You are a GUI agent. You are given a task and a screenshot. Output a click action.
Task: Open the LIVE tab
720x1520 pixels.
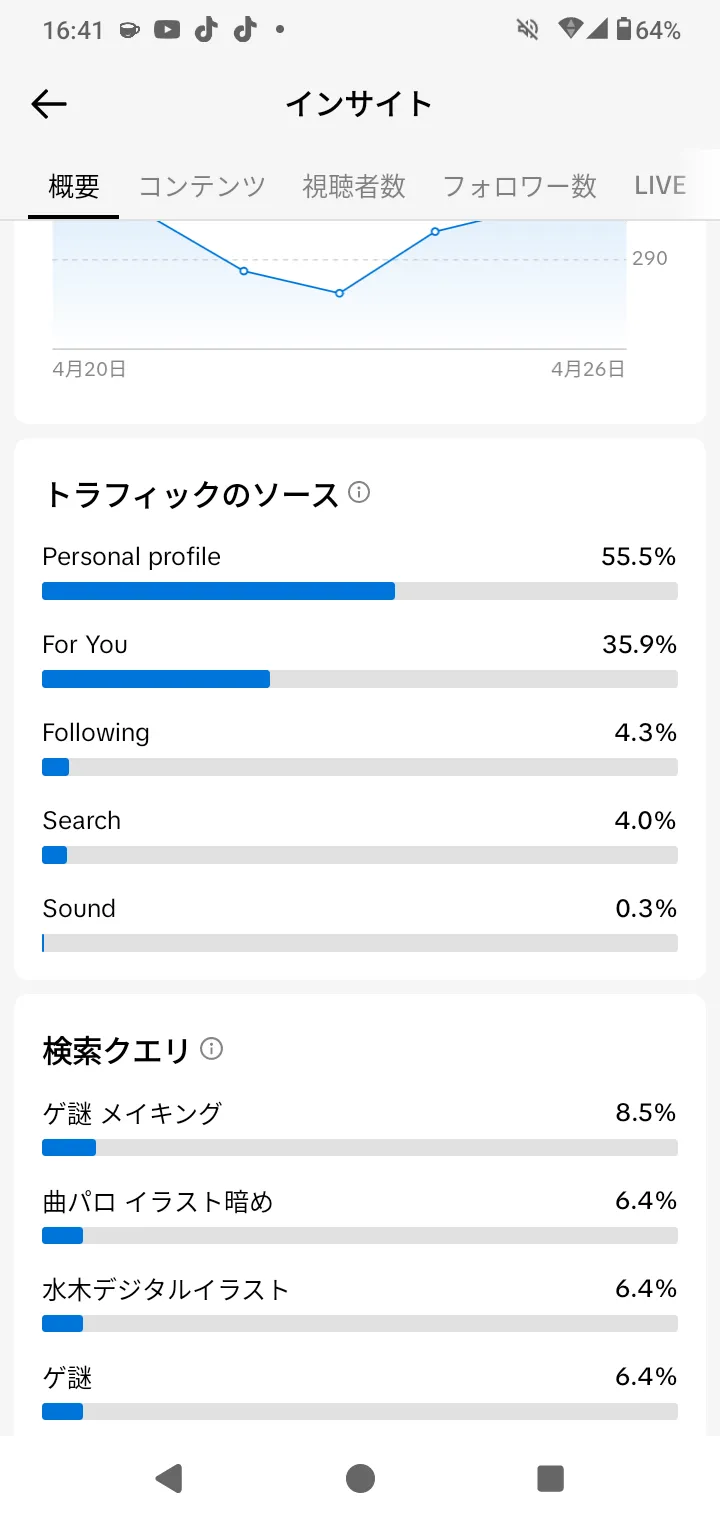click(660, 186)
